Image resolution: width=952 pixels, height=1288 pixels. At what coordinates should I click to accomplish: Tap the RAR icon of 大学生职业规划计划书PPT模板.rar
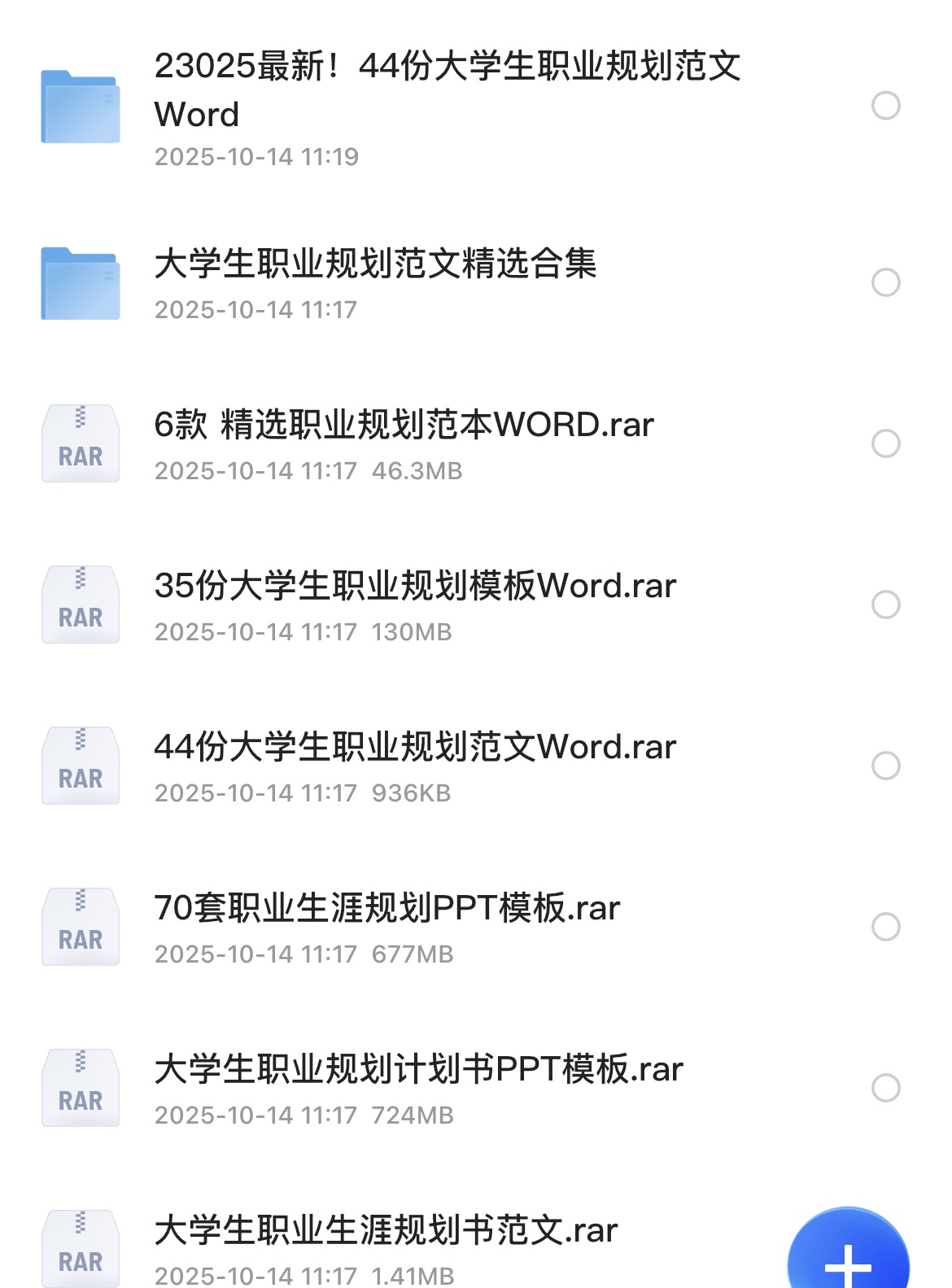(x=80, y=1086)
